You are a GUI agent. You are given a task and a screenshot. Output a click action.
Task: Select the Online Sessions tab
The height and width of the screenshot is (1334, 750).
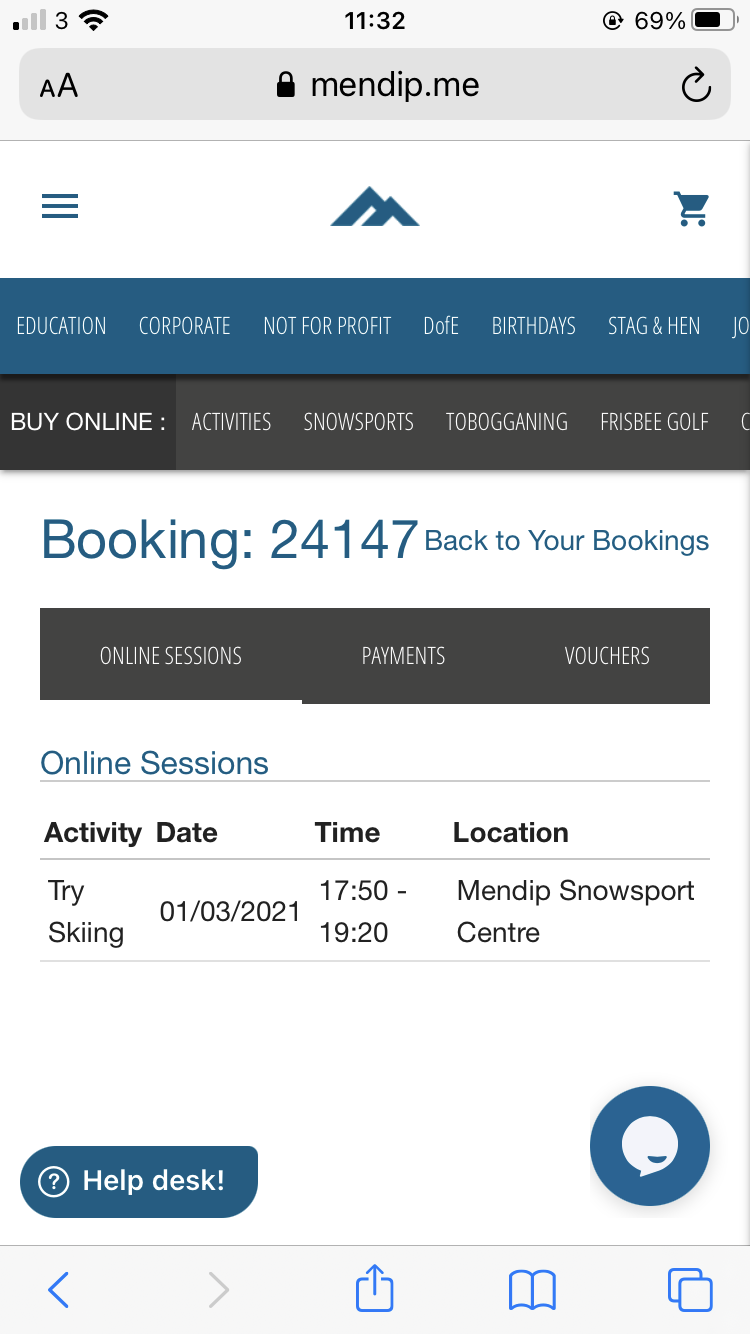click(171, 656)
